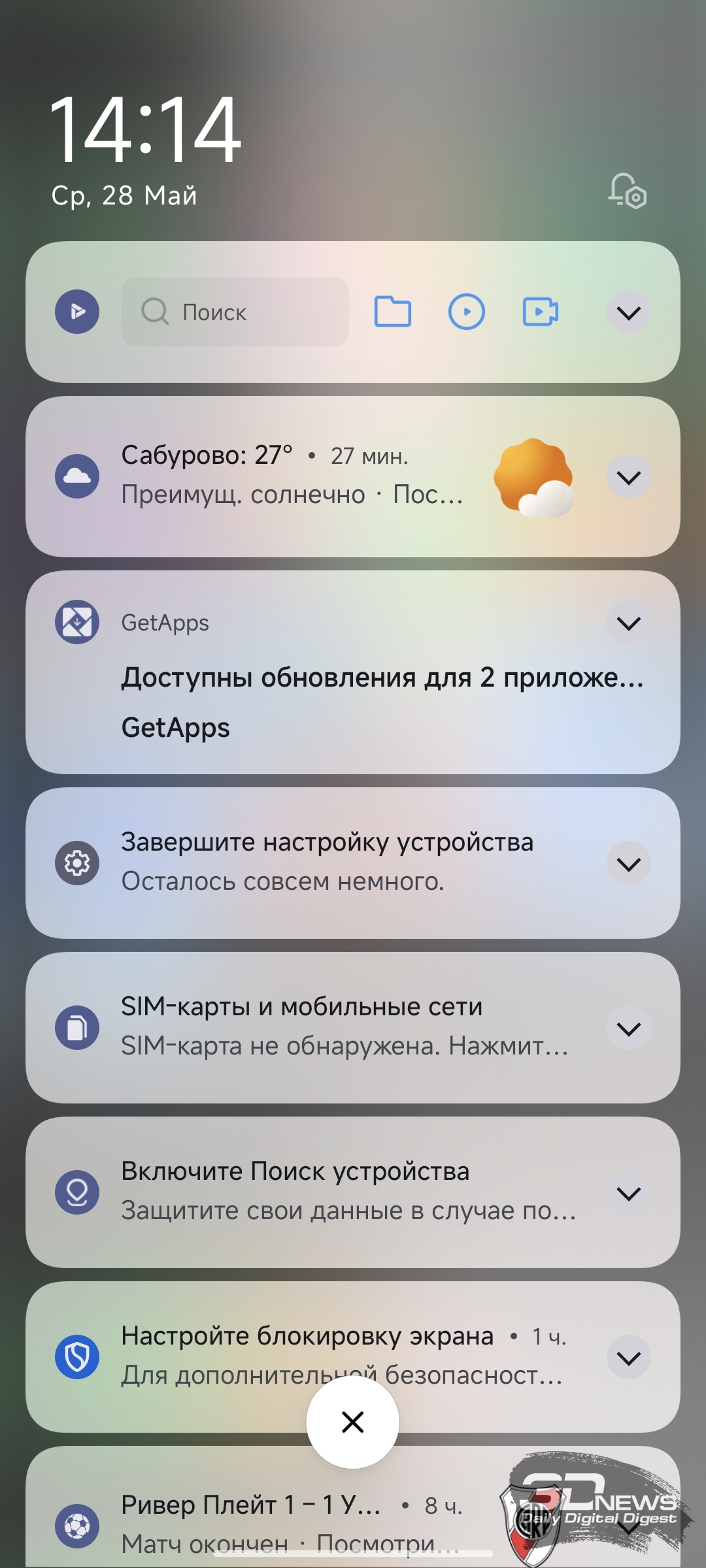Open Включите Поиск устройства notification
Viewport: 706px width, 1568px height.
353,1192
